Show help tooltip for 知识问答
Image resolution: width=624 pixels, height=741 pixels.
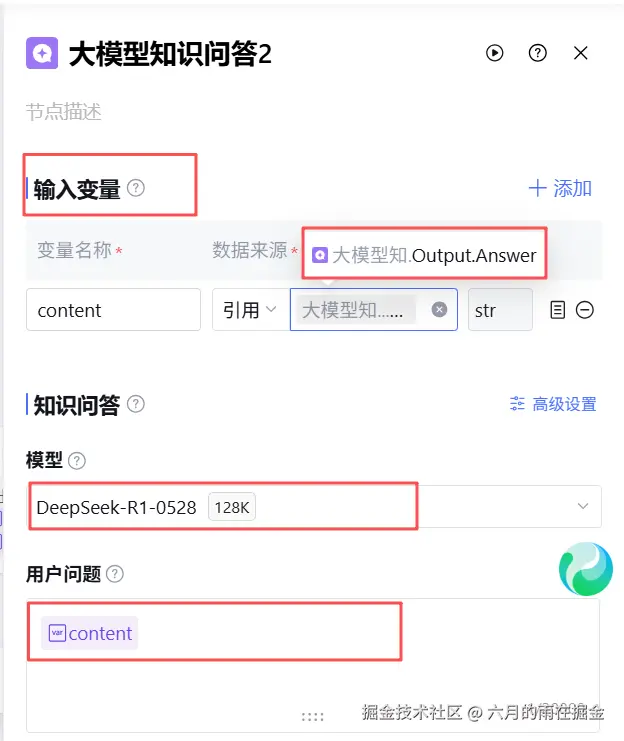coord(136,404)
